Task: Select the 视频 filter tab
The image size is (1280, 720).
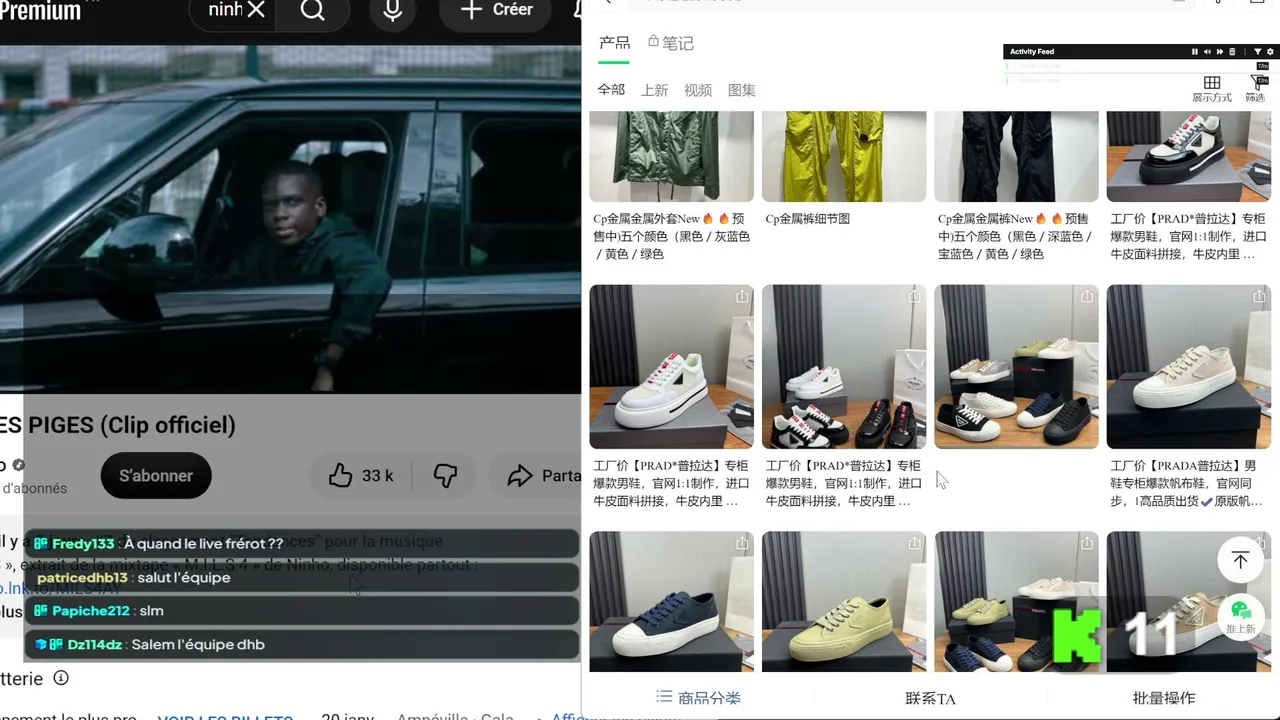Action: click(x=698, y=90)
